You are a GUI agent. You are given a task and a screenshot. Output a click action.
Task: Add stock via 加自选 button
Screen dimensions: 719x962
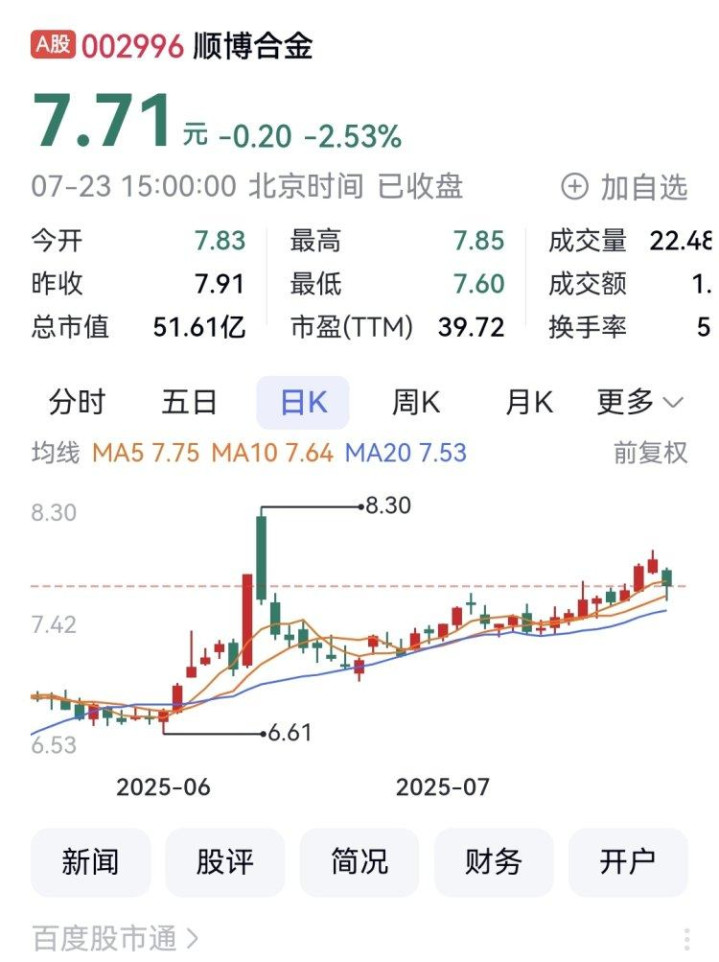coord(625,187)
